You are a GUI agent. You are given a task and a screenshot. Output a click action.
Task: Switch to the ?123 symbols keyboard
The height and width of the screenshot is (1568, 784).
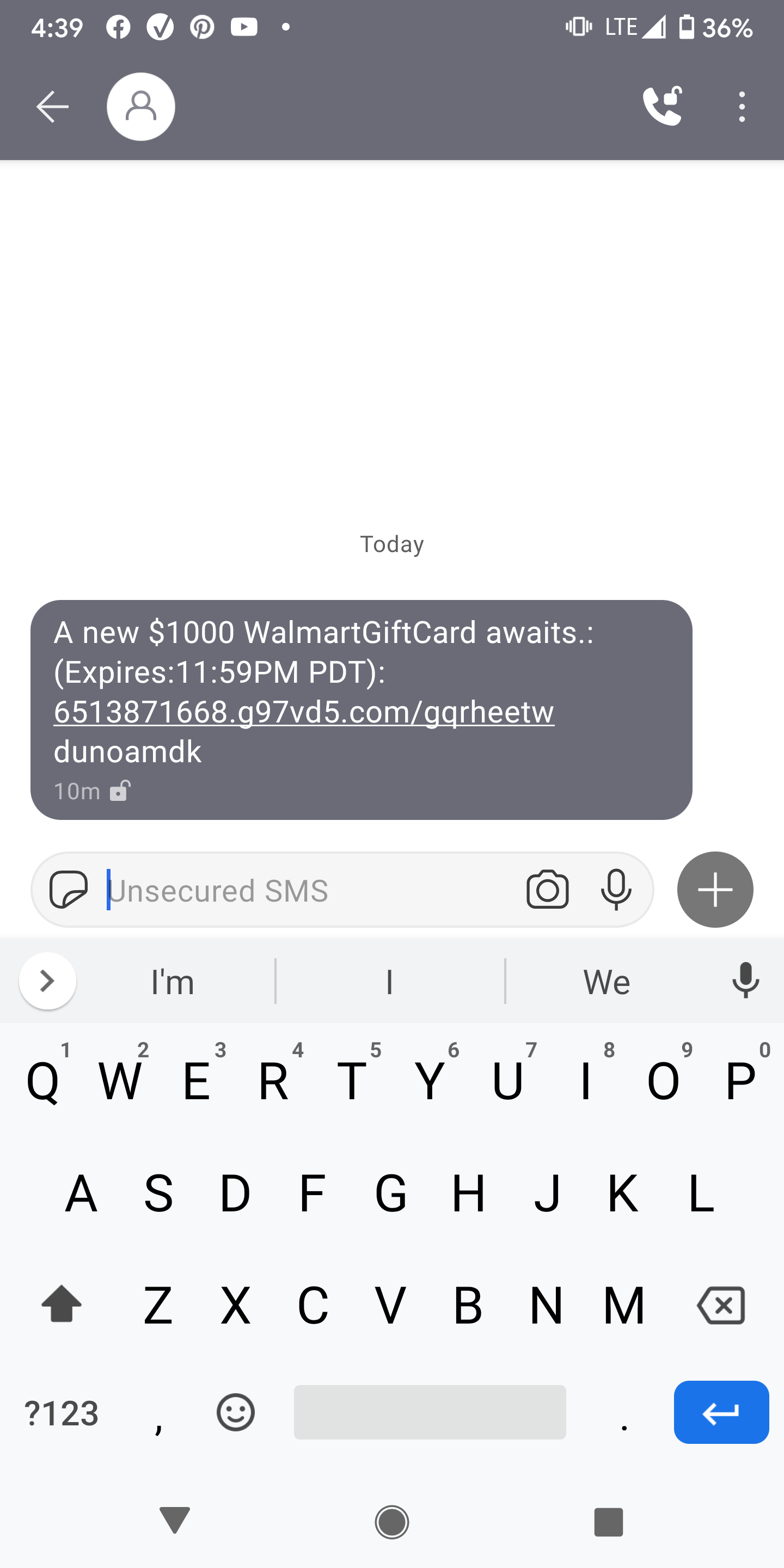[62, 1413]
